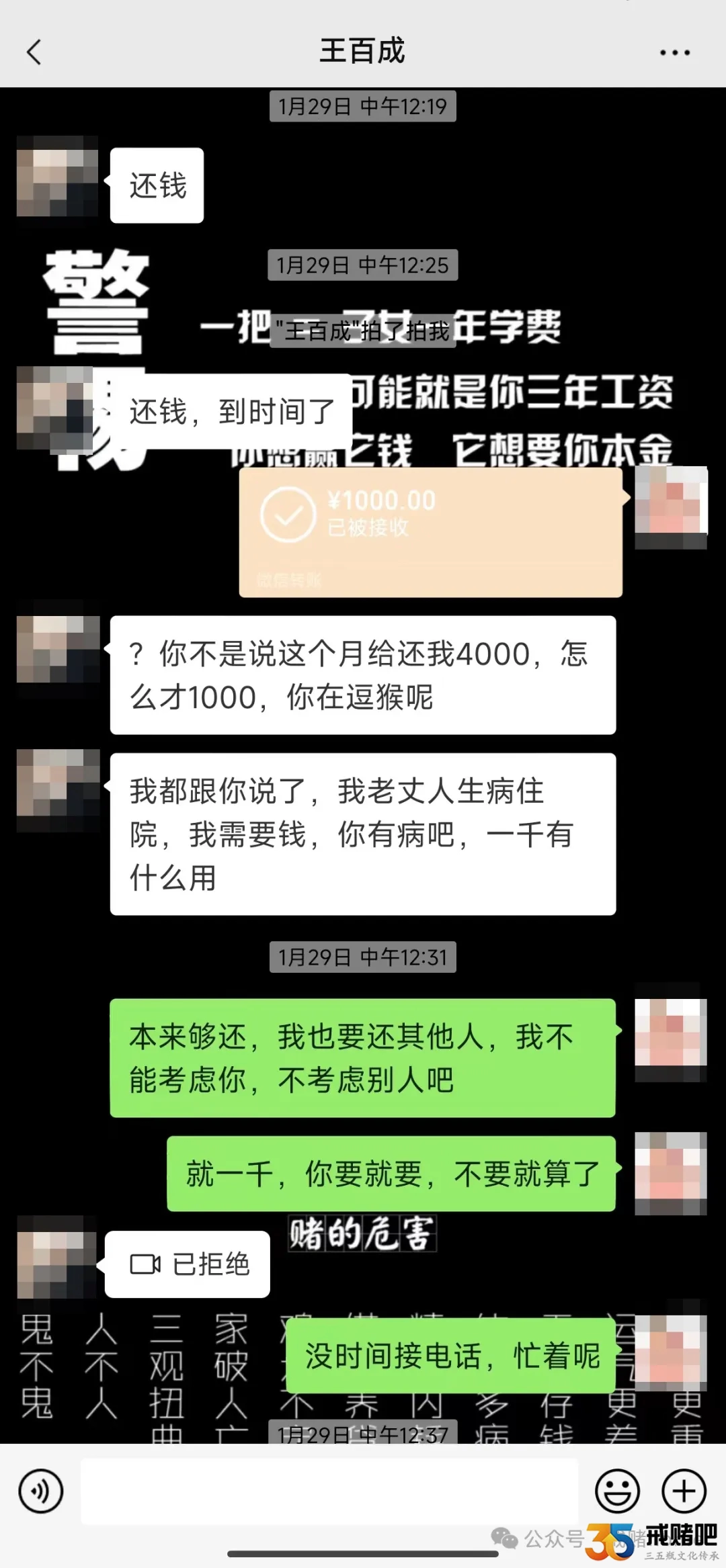
Task: Tap the 已拒绝 video call message to redial
Action: click(x=188, y=1264)
